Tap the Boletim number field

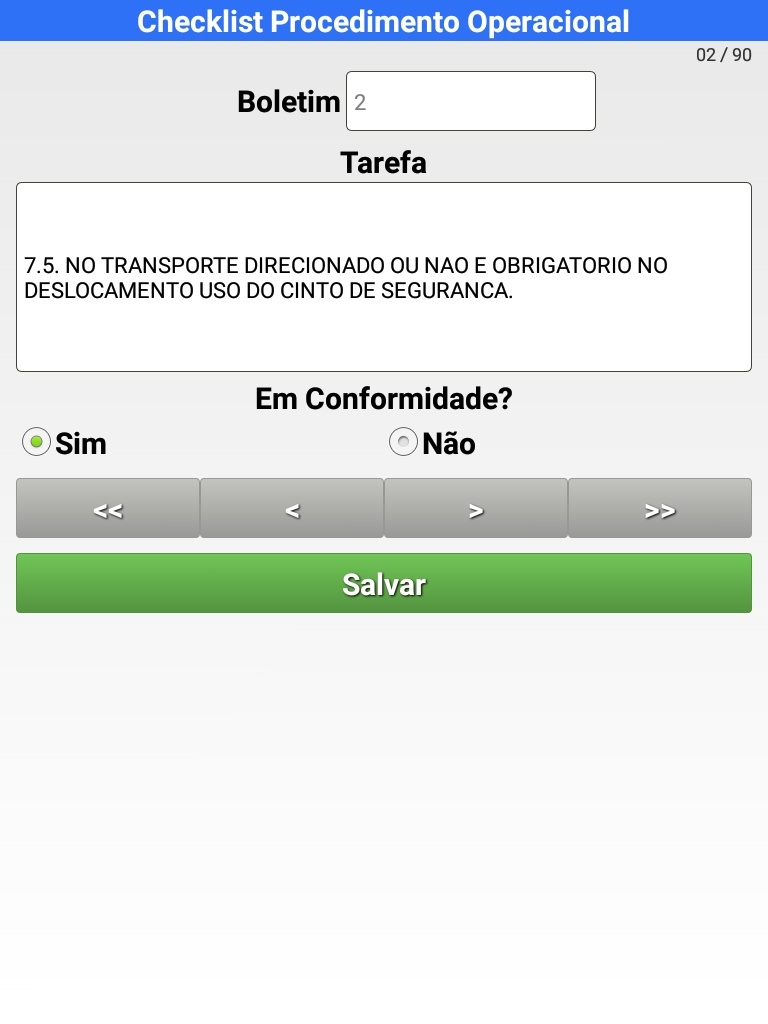point(470,101)
